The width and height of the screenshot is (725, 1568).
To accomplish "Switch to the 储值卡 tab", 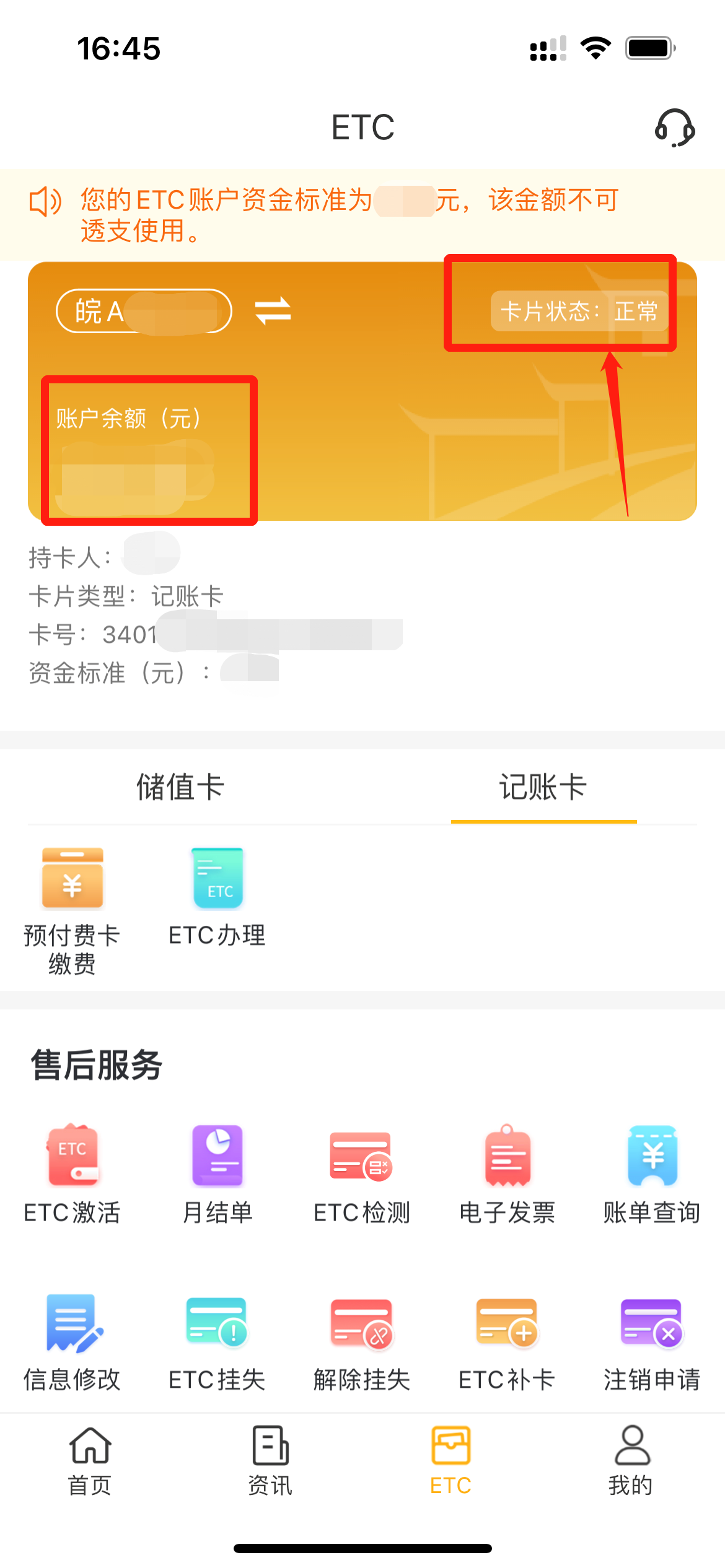I will click(180, 787).
